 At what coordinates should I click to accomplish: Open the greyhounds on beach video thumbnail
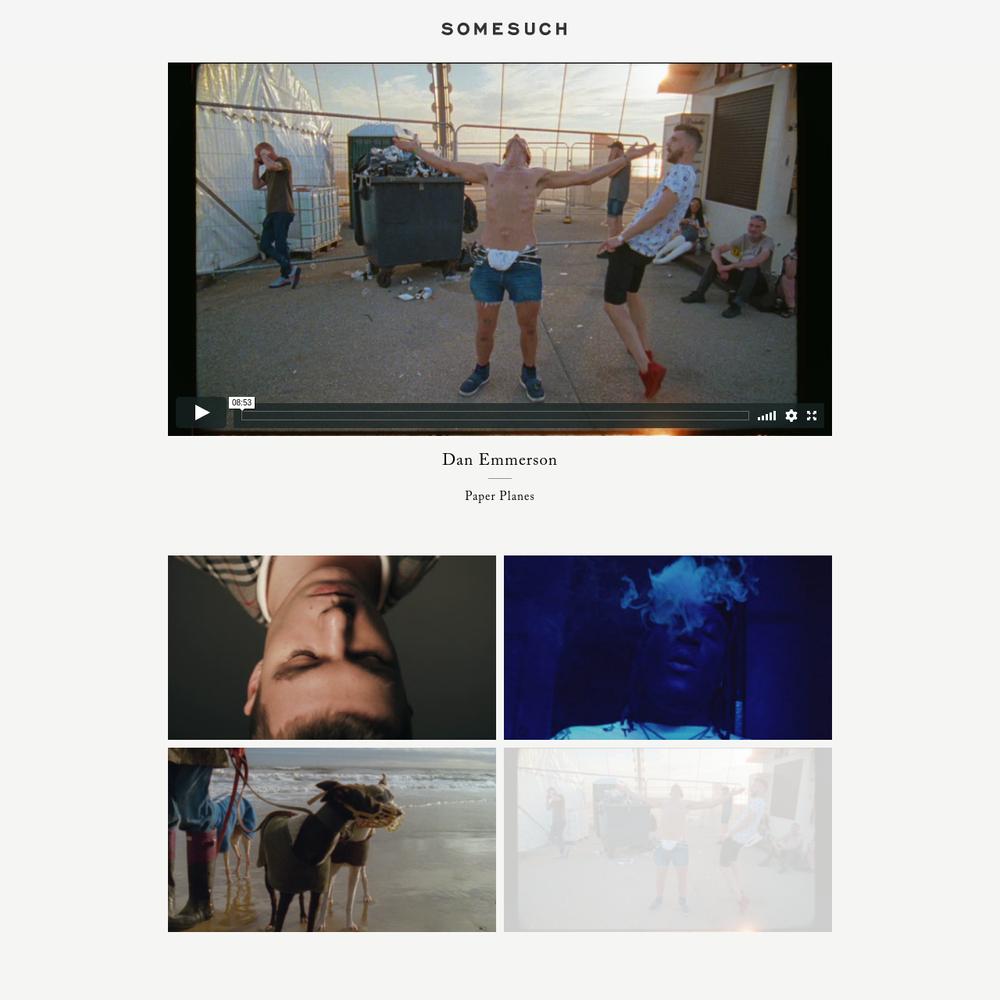(332, 839)
